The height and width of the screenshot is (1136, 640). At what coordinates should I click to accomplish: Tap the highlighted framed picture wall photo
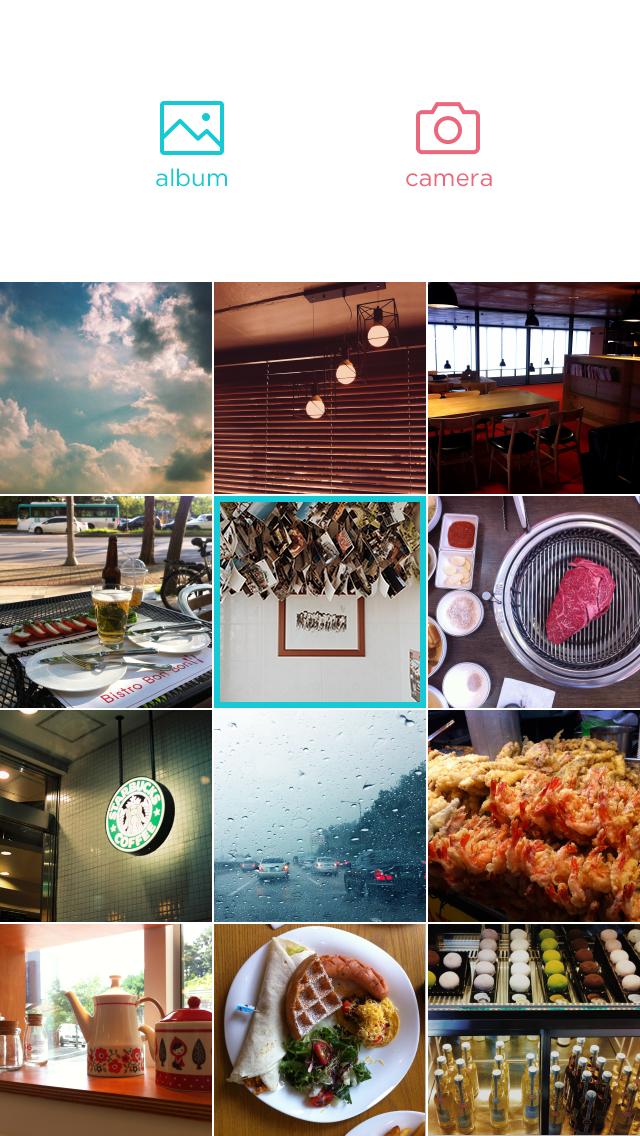320,601
